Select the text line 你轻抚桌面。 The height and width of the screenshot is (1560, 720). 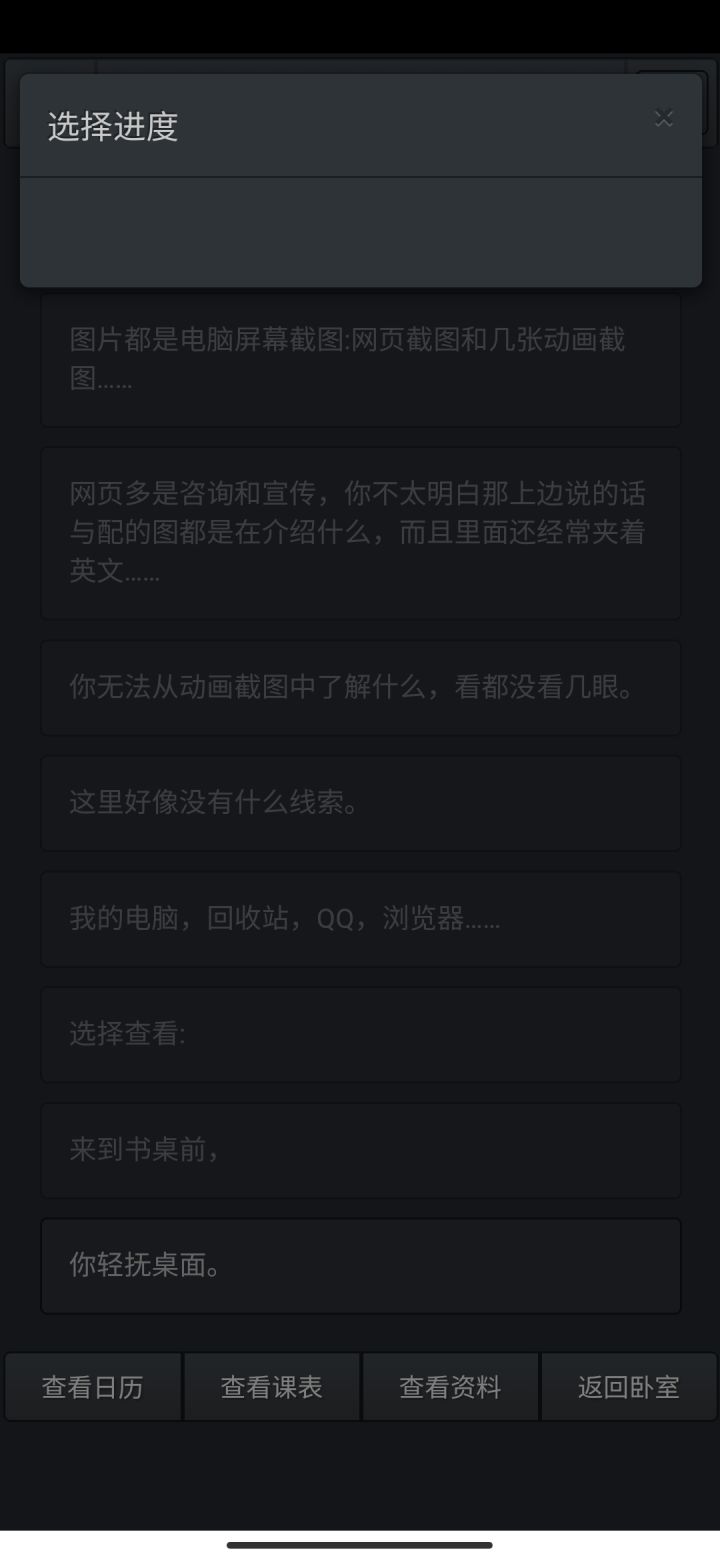tap(360, 1266)
